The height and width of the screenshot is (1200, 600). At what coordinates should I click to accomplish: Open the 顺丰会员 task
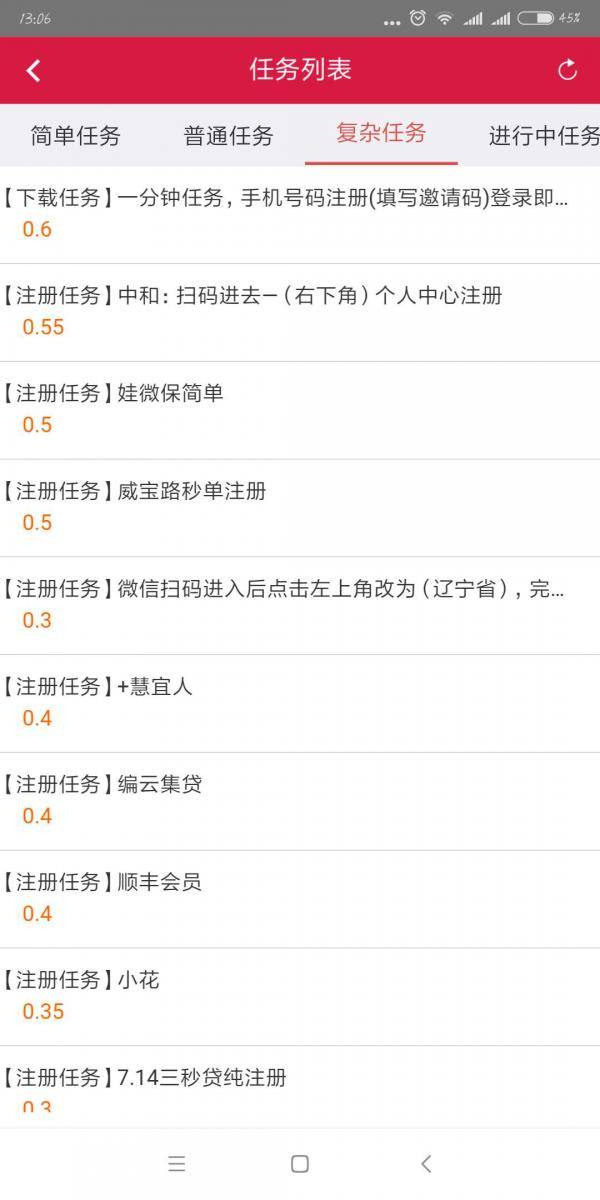300,900
